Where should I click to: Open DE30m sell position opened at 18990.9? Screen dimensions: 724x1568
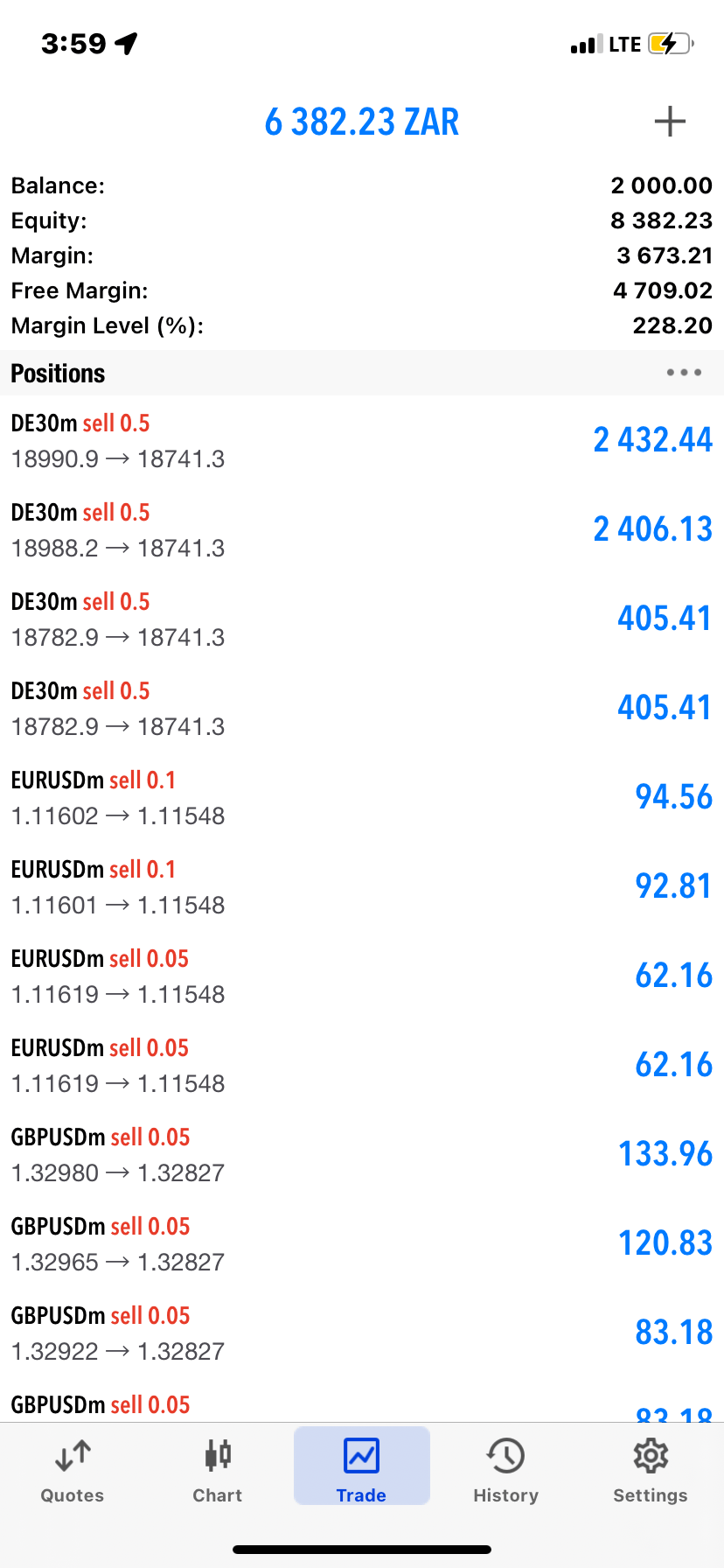362,440
